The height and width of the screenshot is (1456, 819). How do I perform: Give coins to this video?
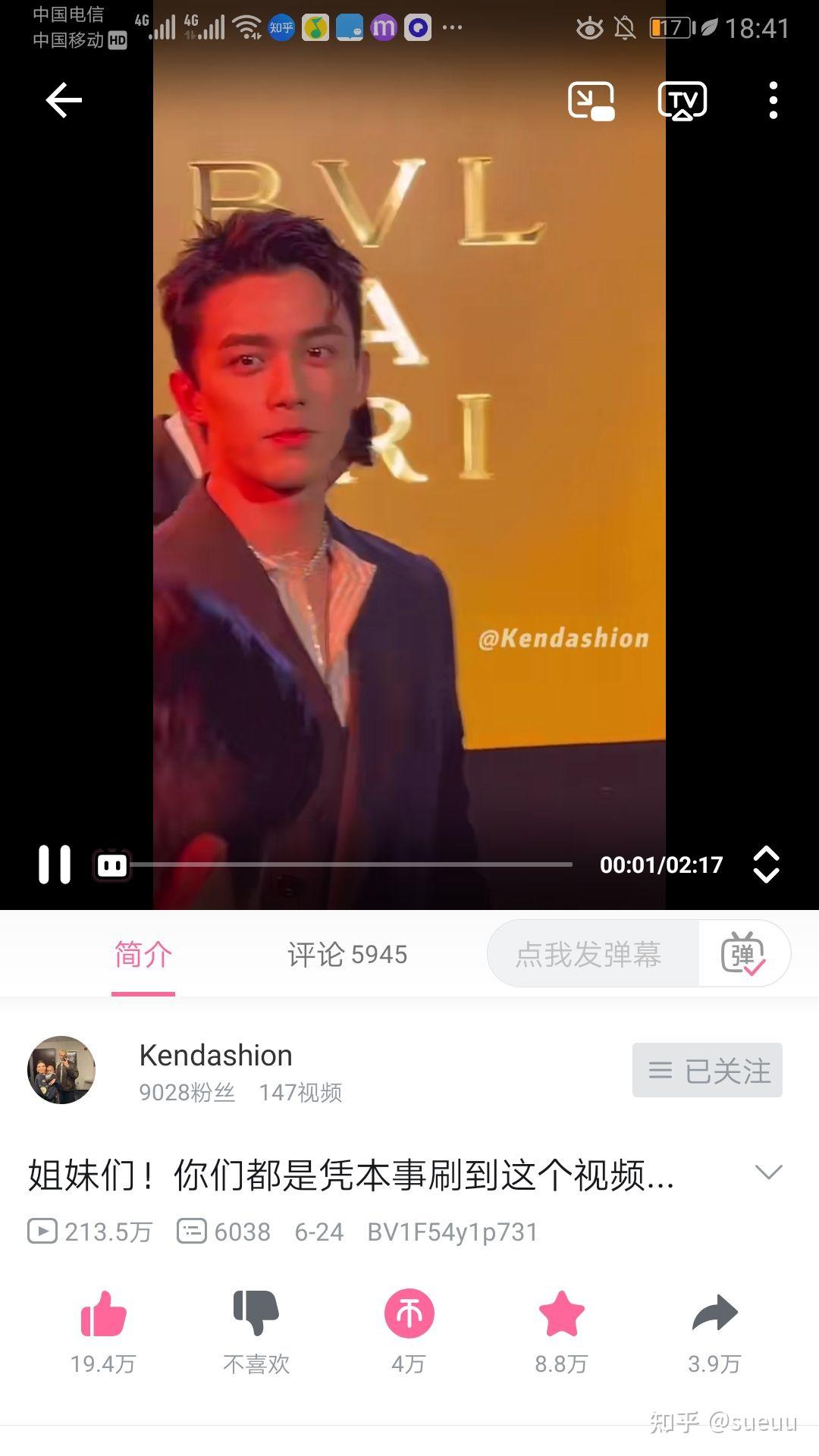pyautogui.click(x=409, y=1314)
